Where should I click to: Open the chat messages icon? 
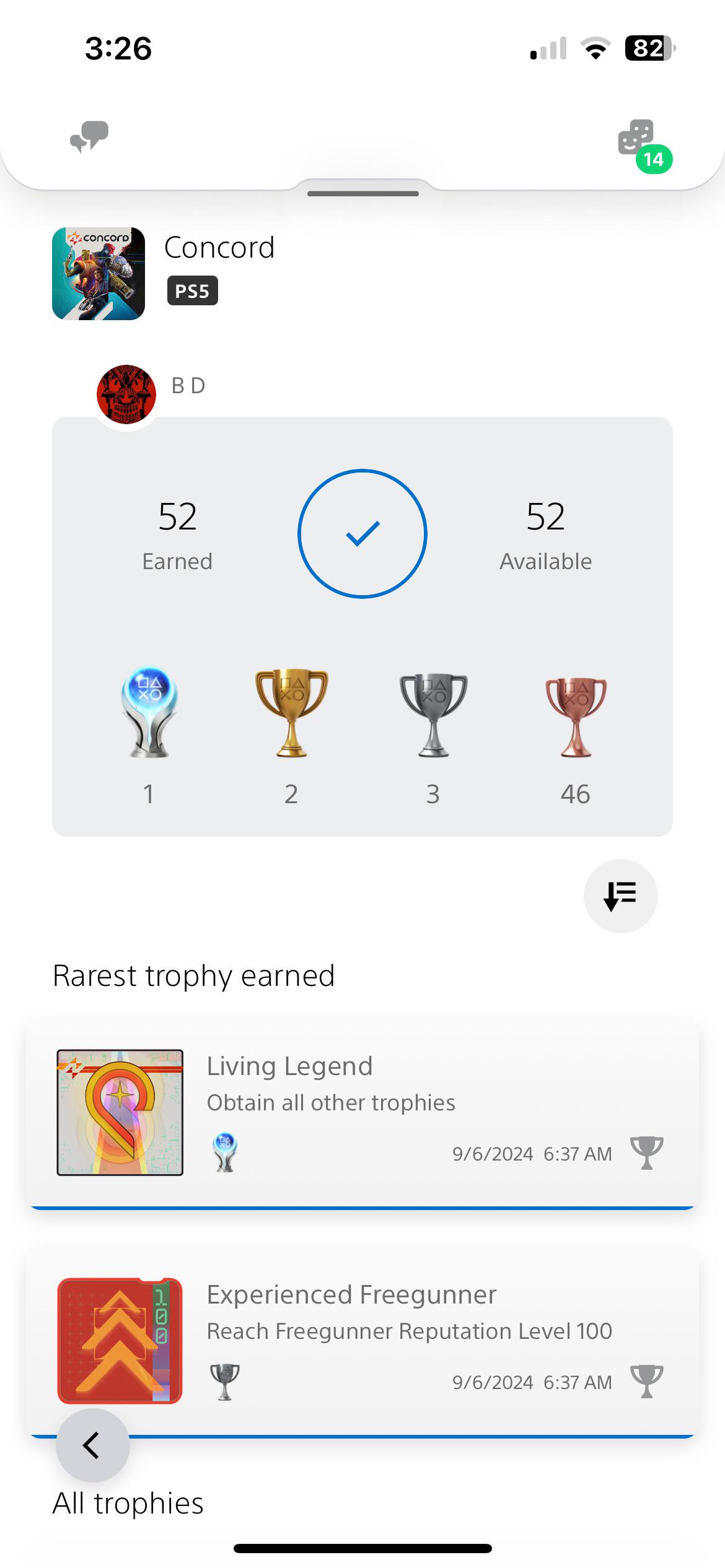89,137
